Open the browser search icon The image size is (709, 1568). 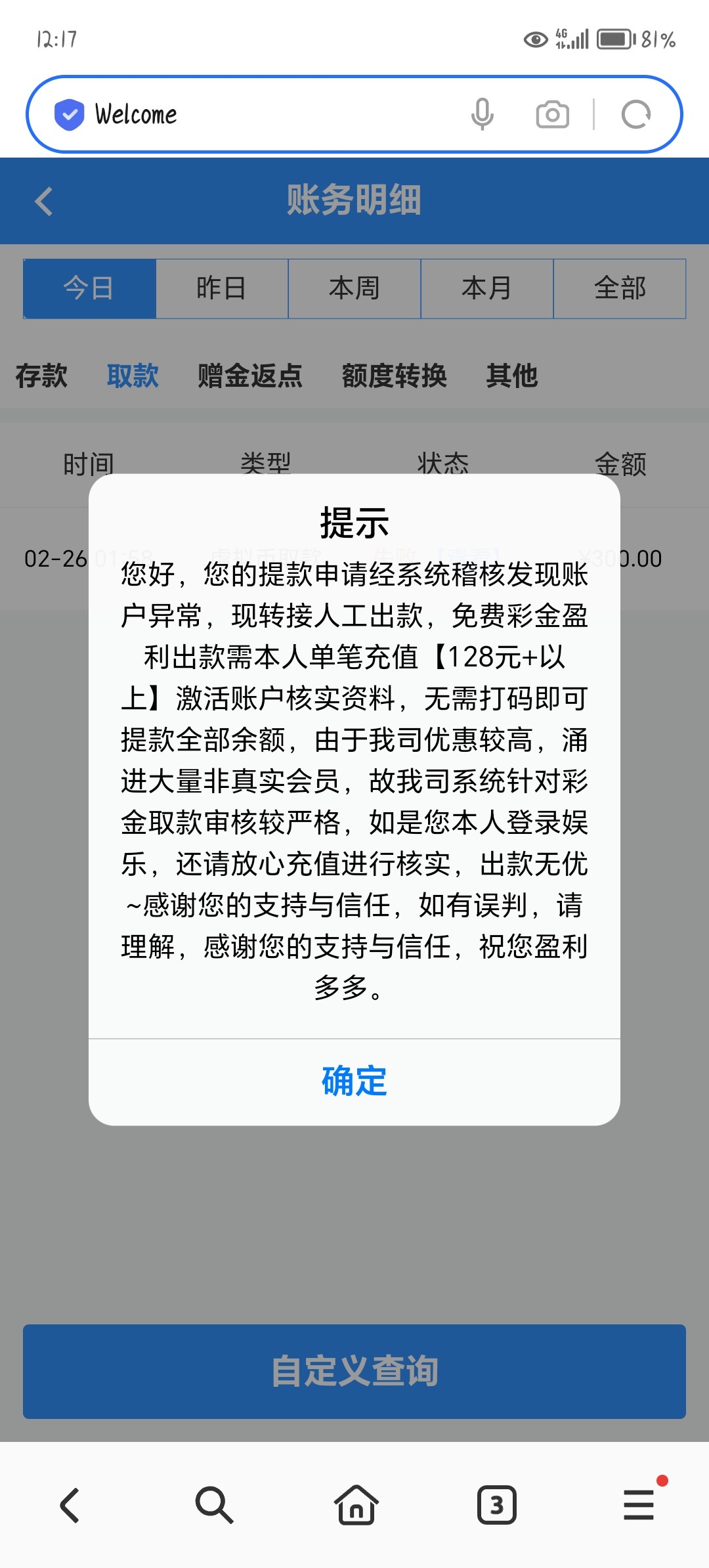[214, 1505]
